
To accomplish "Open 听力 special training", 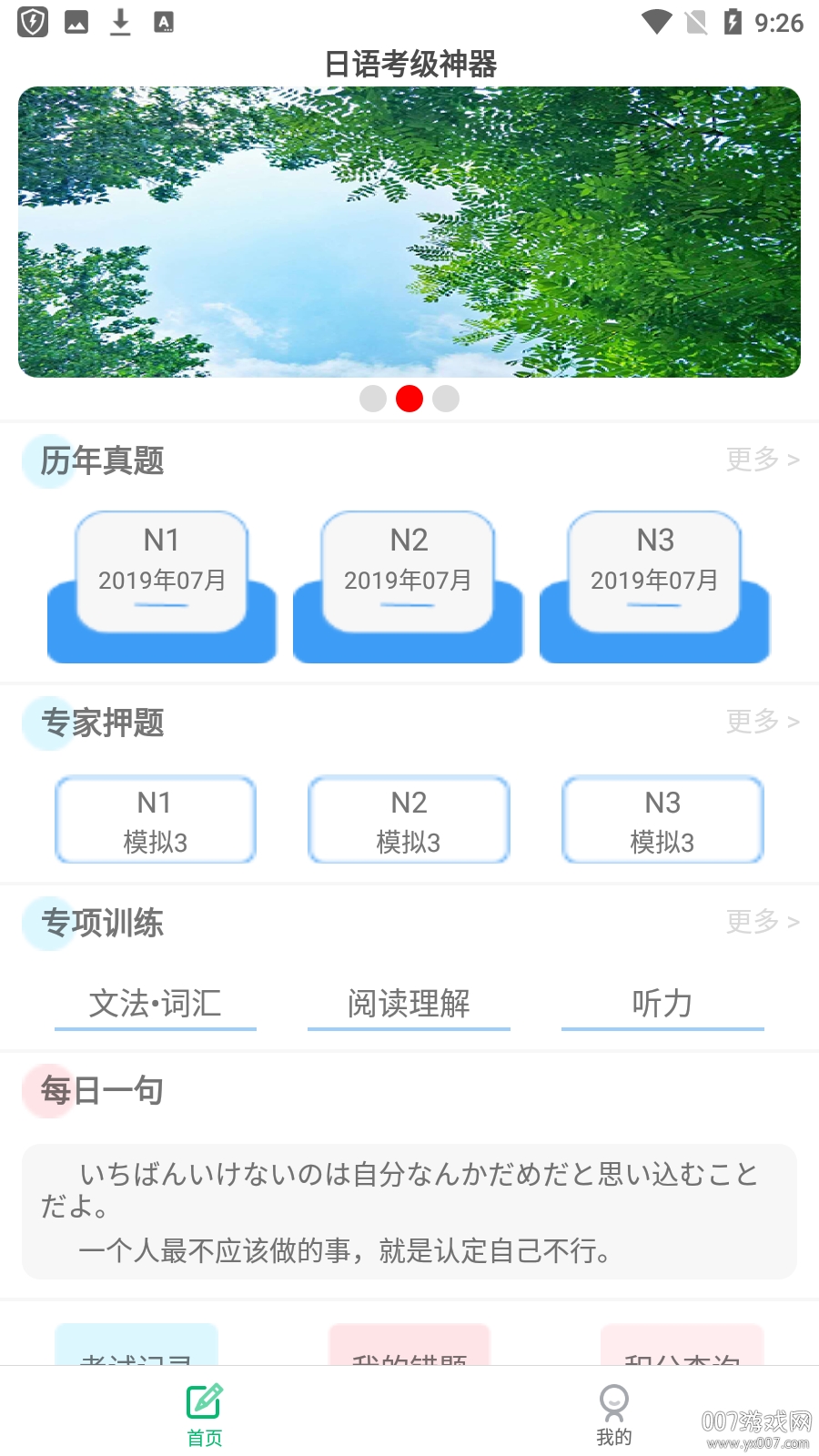I will (662, 1004).
